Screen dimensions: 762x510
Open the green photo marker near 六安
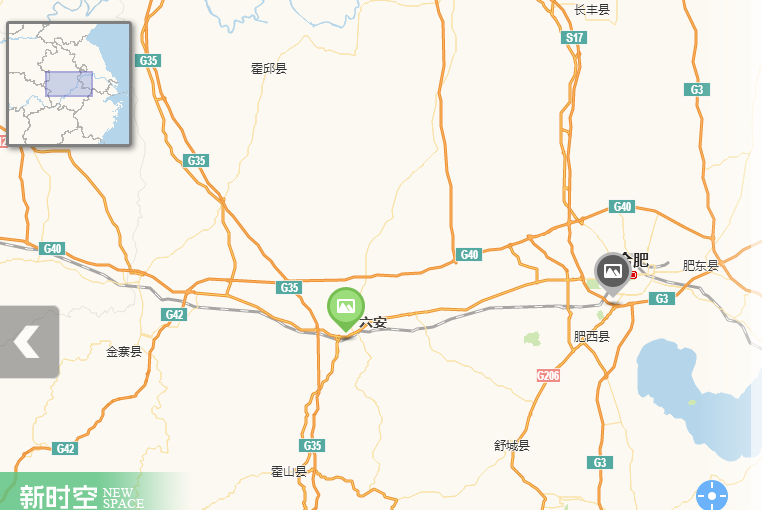point(345,305)
